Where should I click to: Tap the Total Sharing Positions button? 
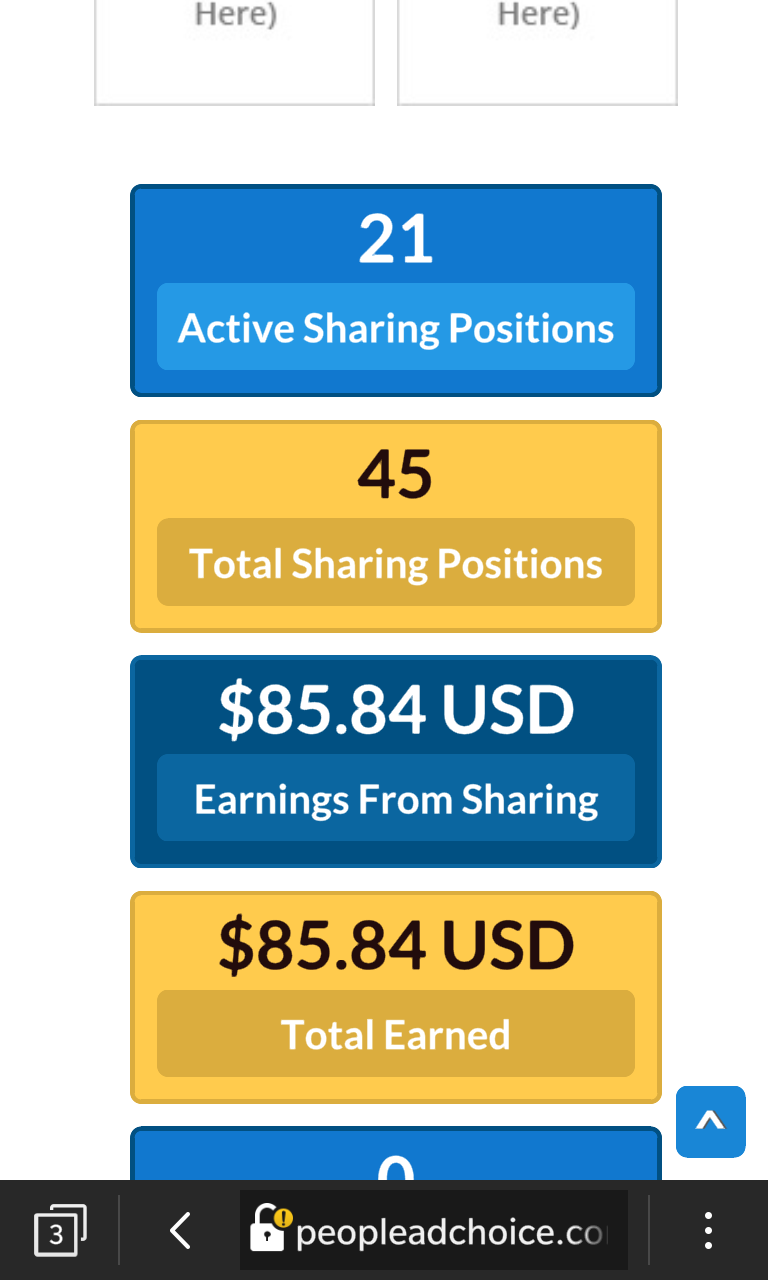point(396,563)
